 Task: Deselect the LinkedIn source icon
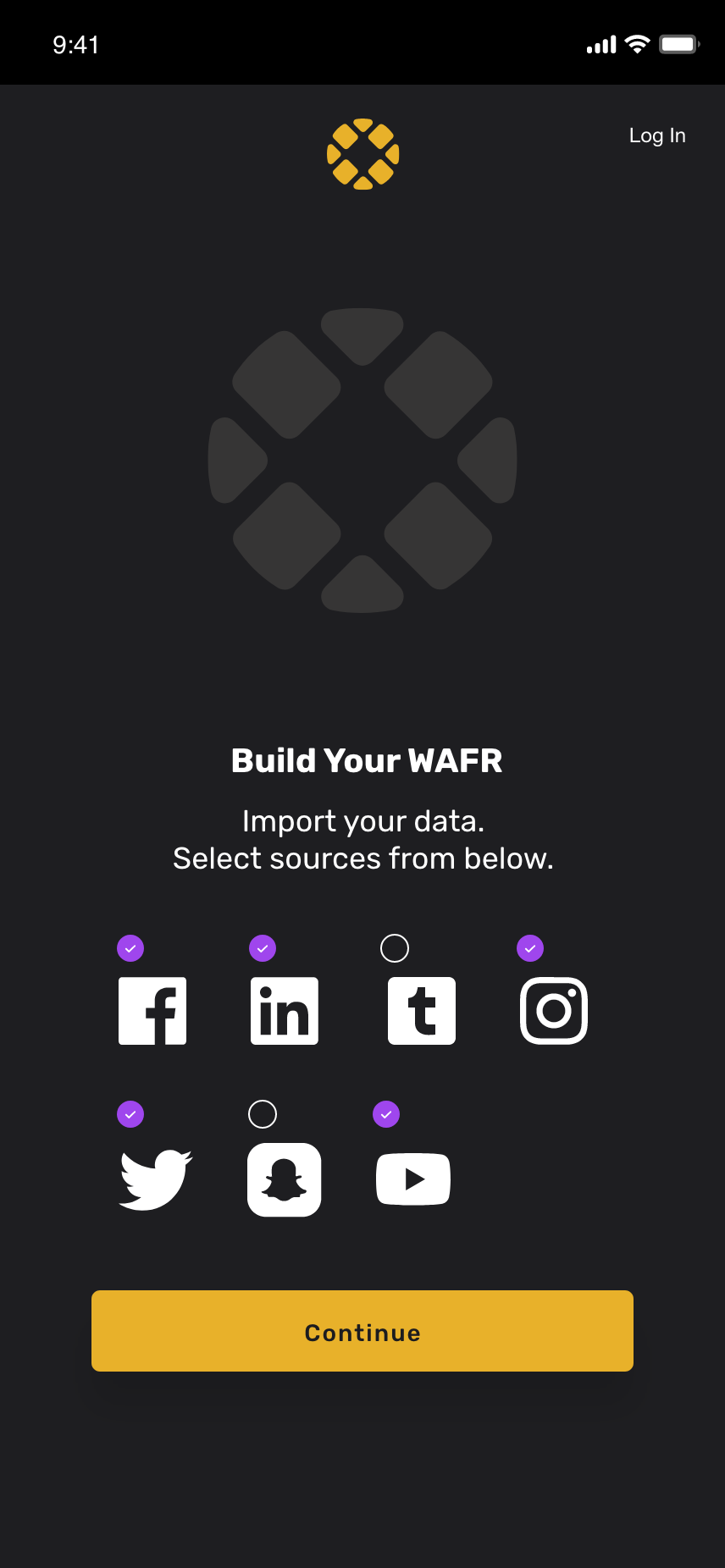285,1011
